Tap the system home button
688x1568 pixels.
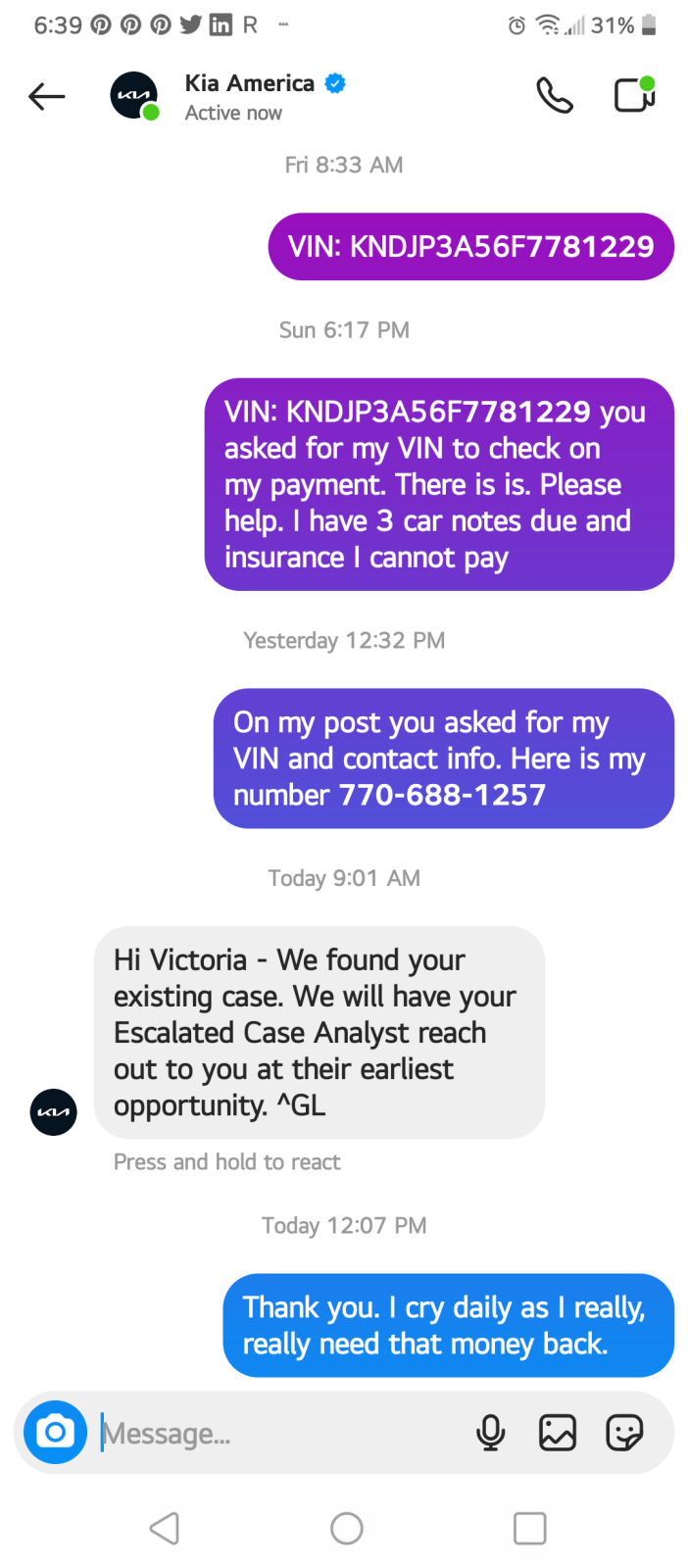[x=347, y=1528]
